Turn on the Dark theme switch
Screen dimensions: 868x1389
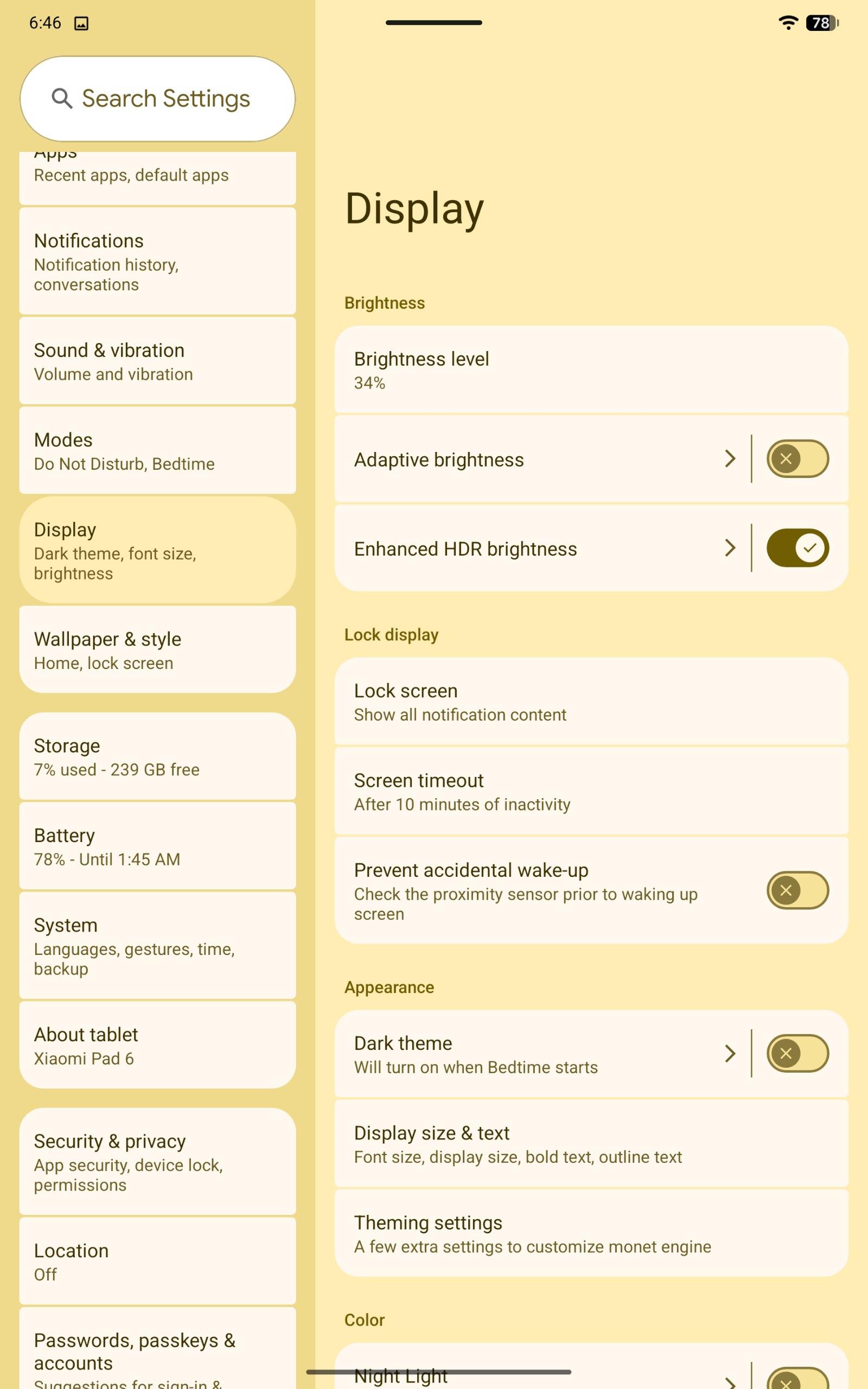click(x=797, y=1053)
